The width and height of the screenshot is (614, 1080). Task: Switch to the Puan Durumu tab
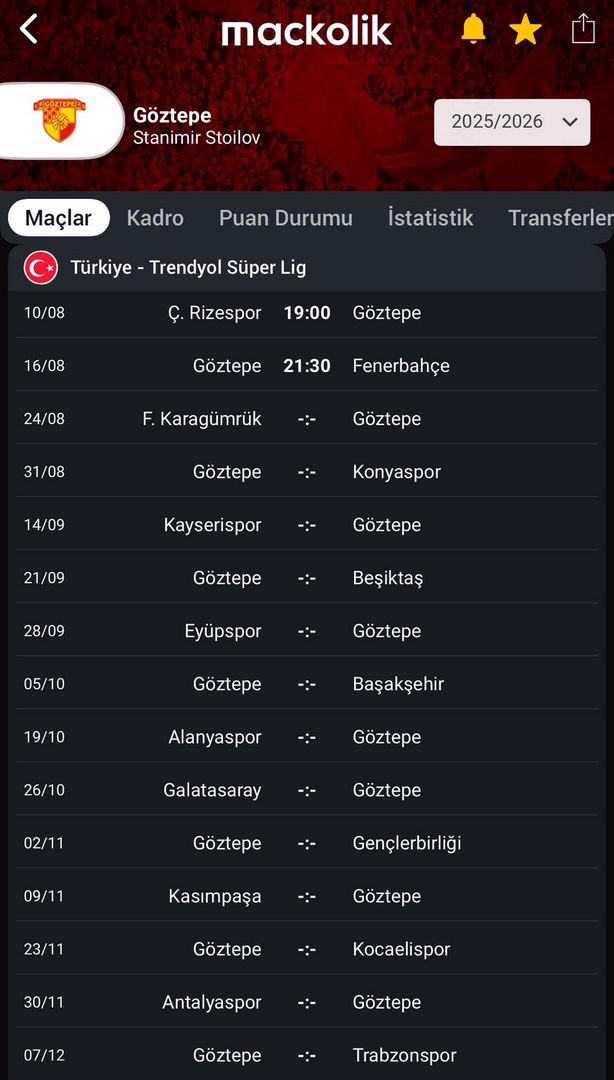(285, 218)
